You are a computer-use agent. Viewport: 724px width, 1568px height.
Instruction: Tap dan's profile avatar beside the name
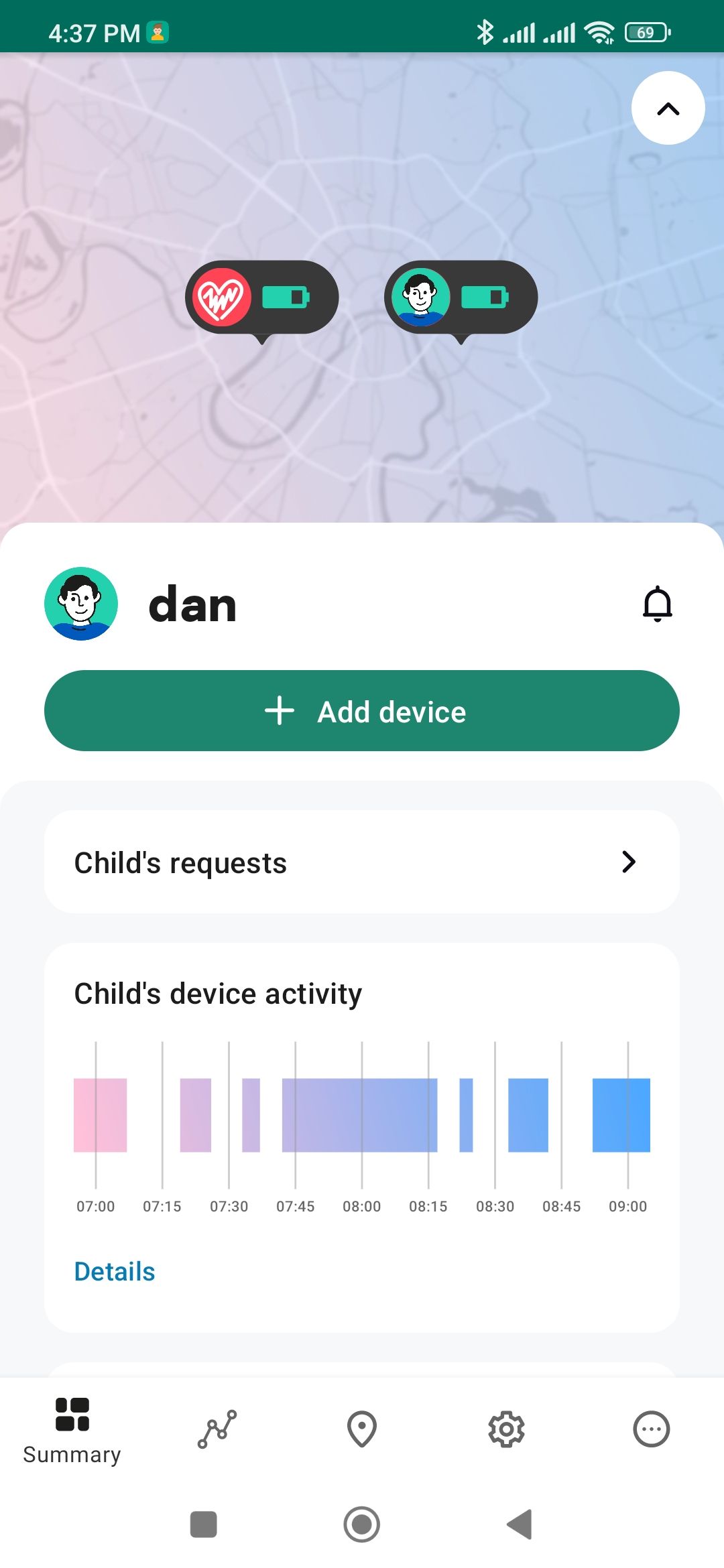[81, 604]
